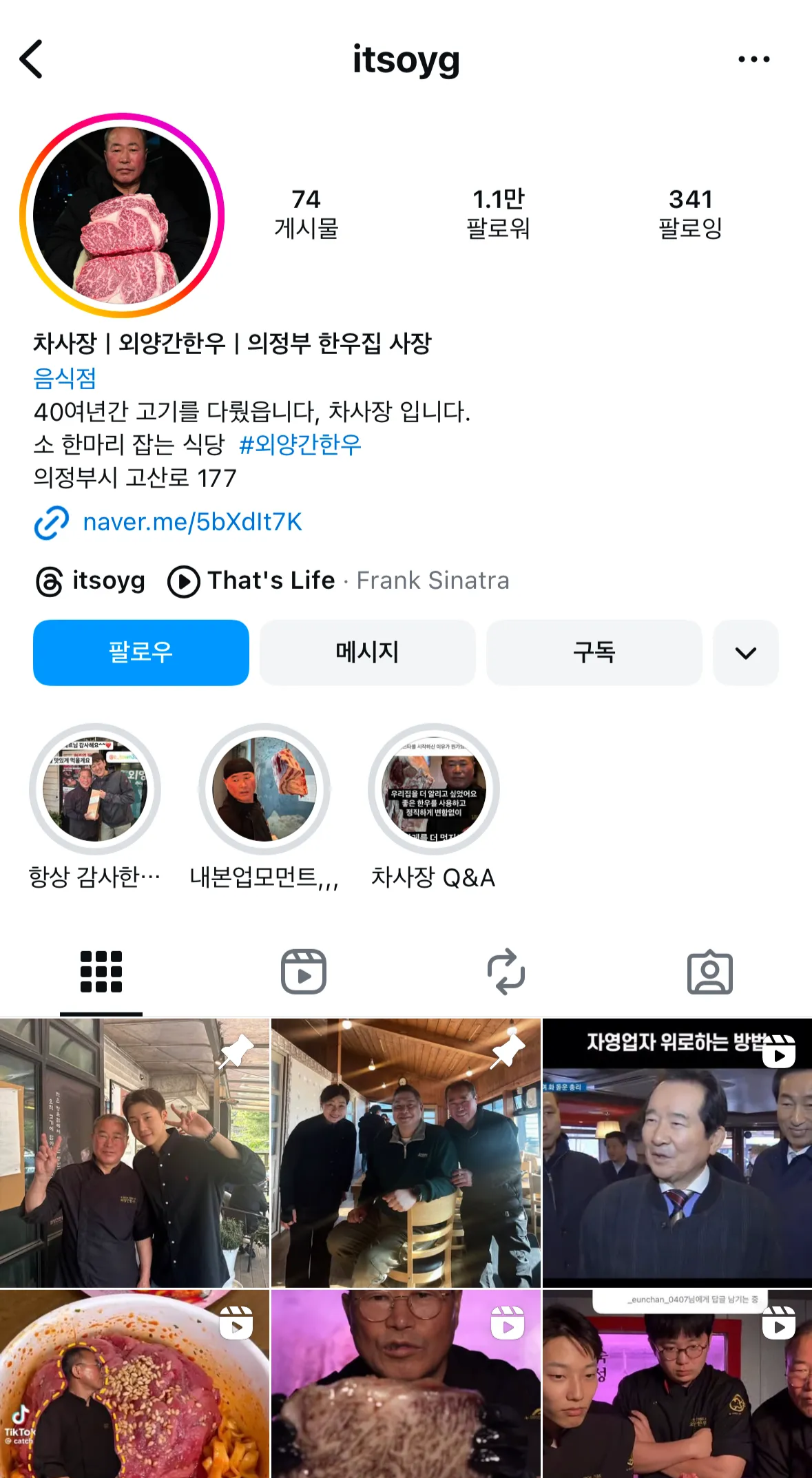Open the naver.me/5bXdIt7K link

click(x=191, y=522)
